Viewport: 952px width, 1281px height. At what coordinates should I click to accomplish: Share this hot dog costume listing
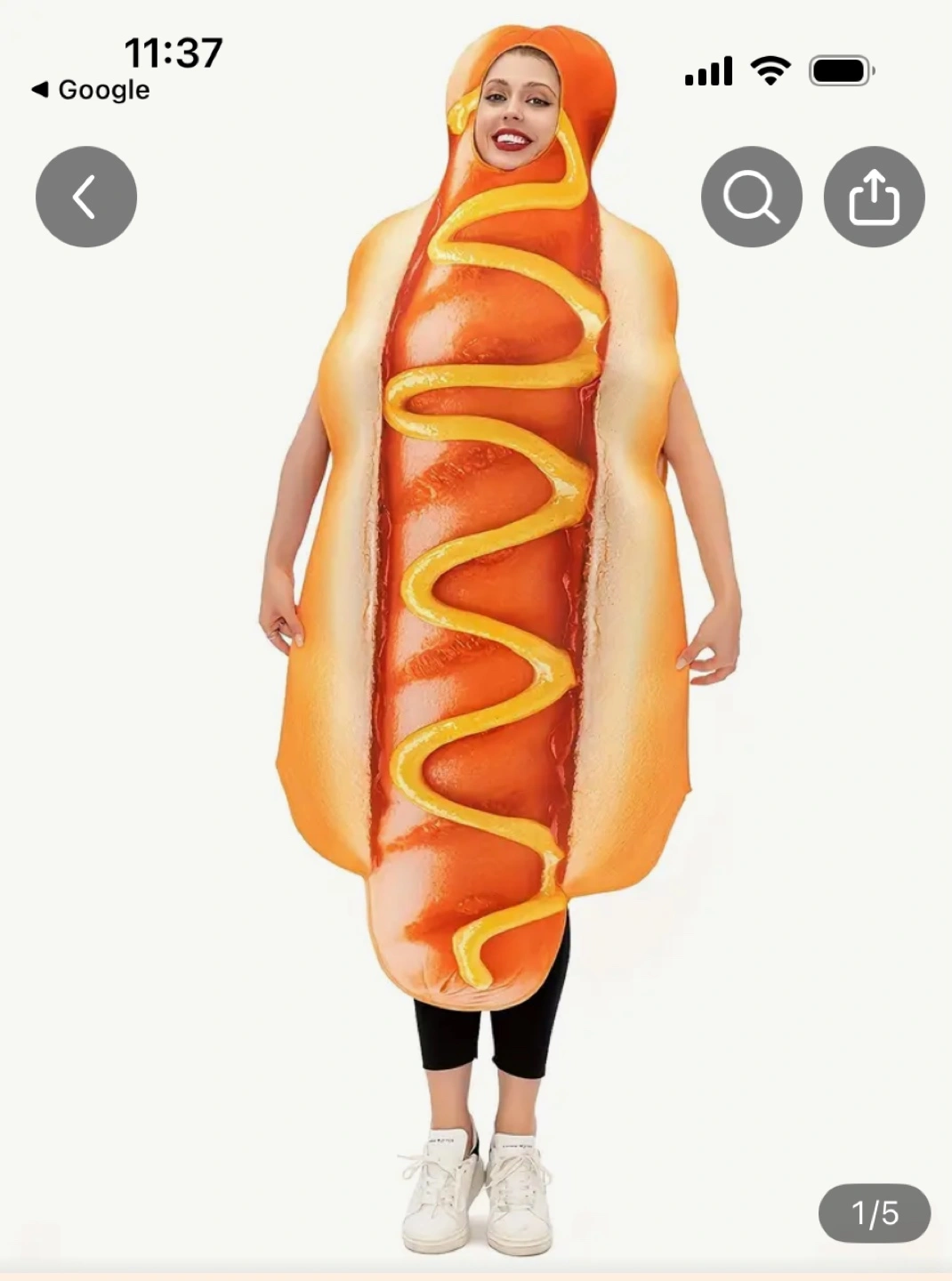874,197
